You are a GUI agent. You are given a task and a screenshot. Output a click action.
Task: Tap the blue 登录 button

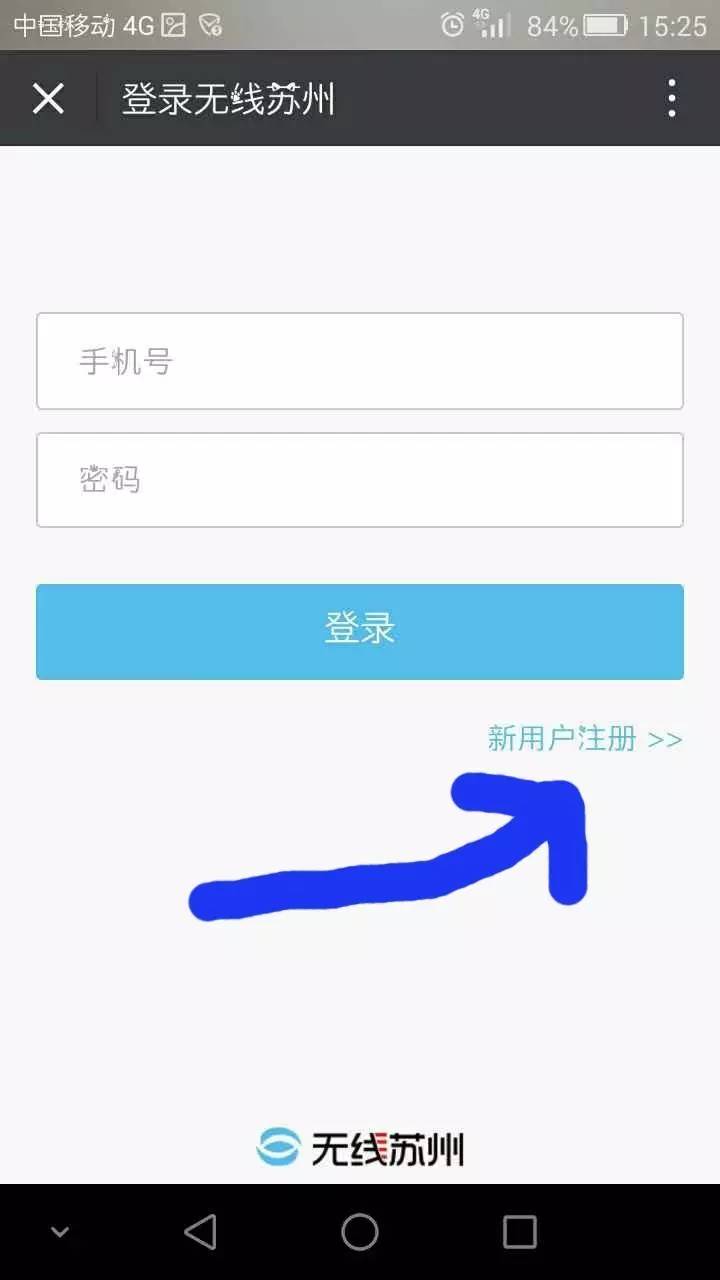pyautogui.click(x=360, y=631)
